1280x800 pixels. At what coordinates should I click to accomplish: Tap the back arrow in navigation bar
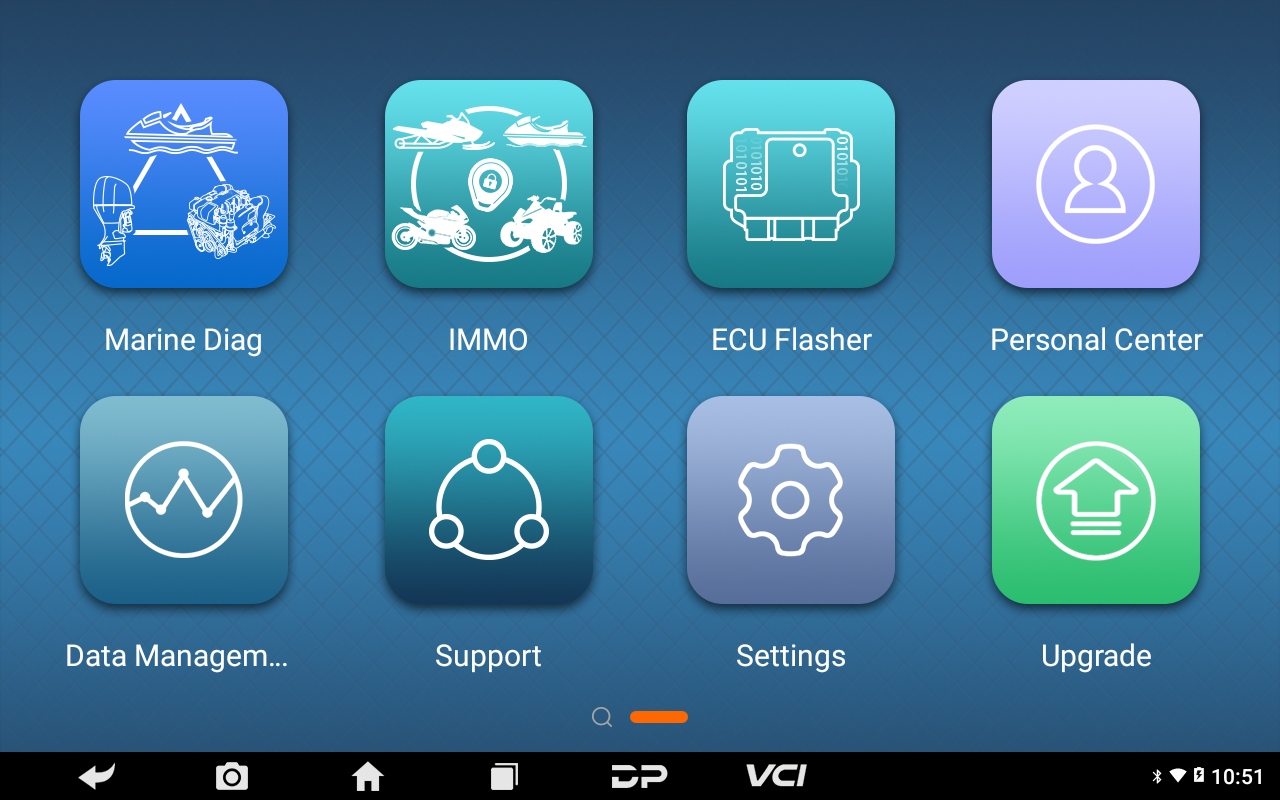click(x=97, y=776)
